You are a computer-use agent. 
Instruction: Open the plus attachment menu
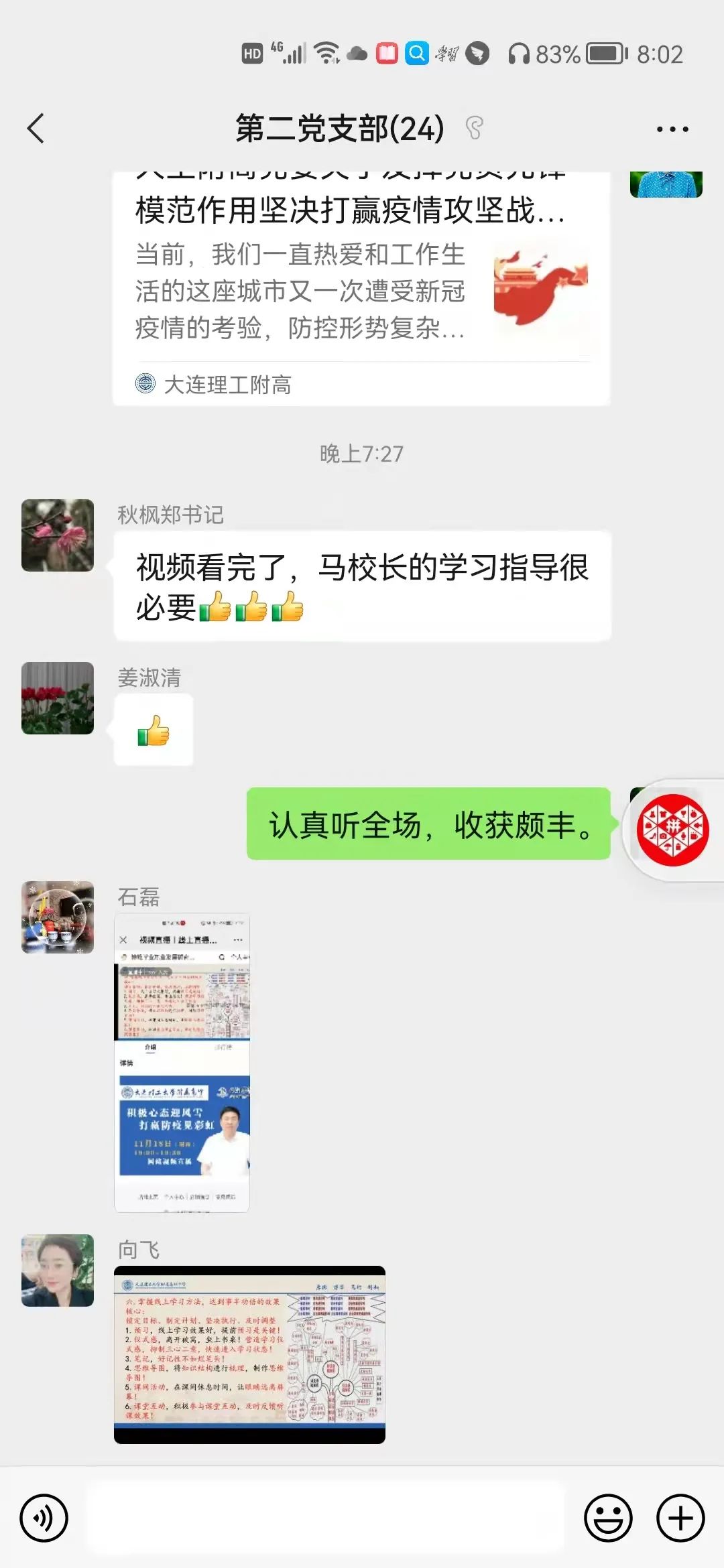coord(680,1518)
